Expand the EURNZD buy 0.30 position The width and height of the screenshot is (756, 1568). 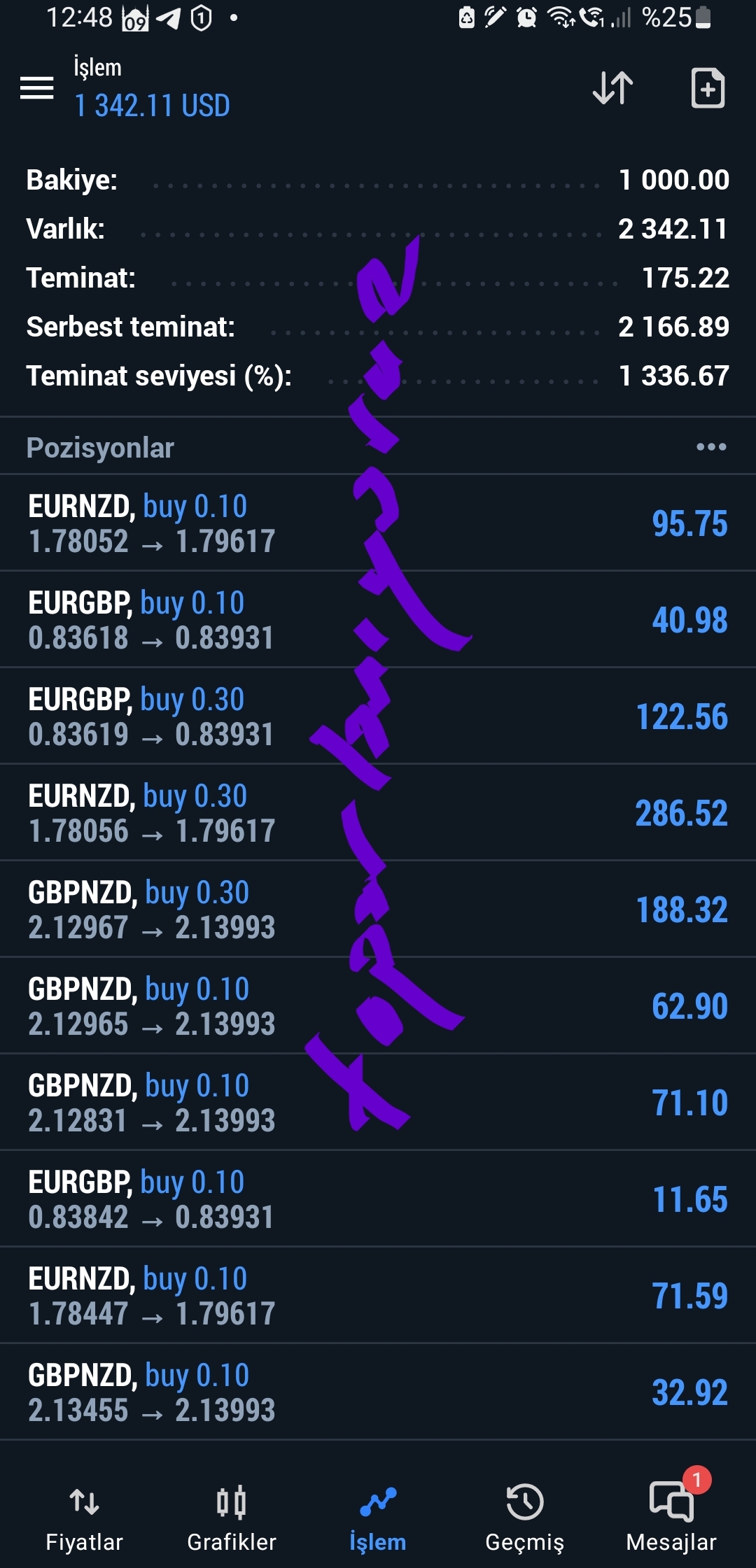coord(378,812)
